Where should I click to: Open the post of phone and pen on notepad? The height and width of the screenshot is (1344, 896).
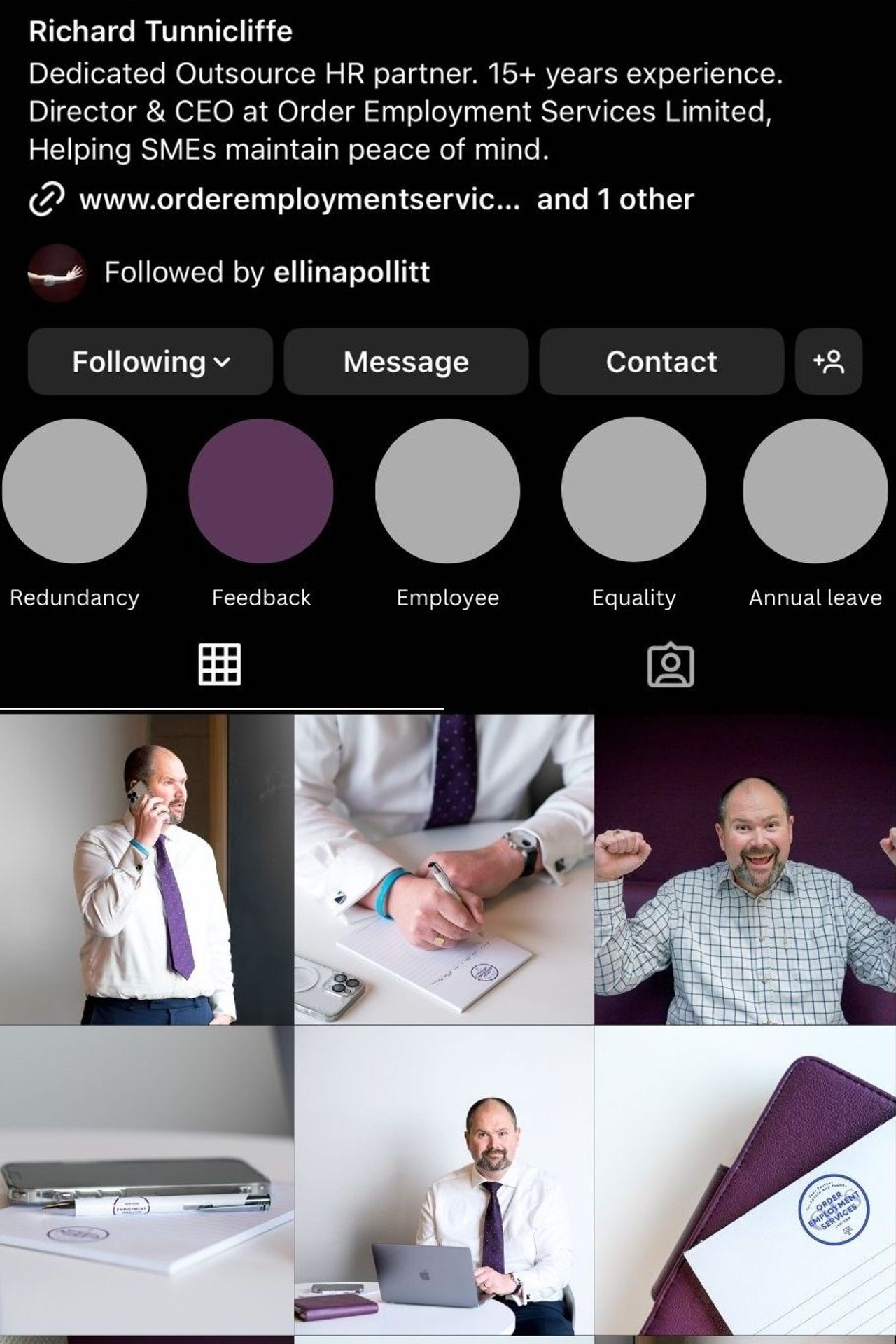click(x=146, y=1180)
